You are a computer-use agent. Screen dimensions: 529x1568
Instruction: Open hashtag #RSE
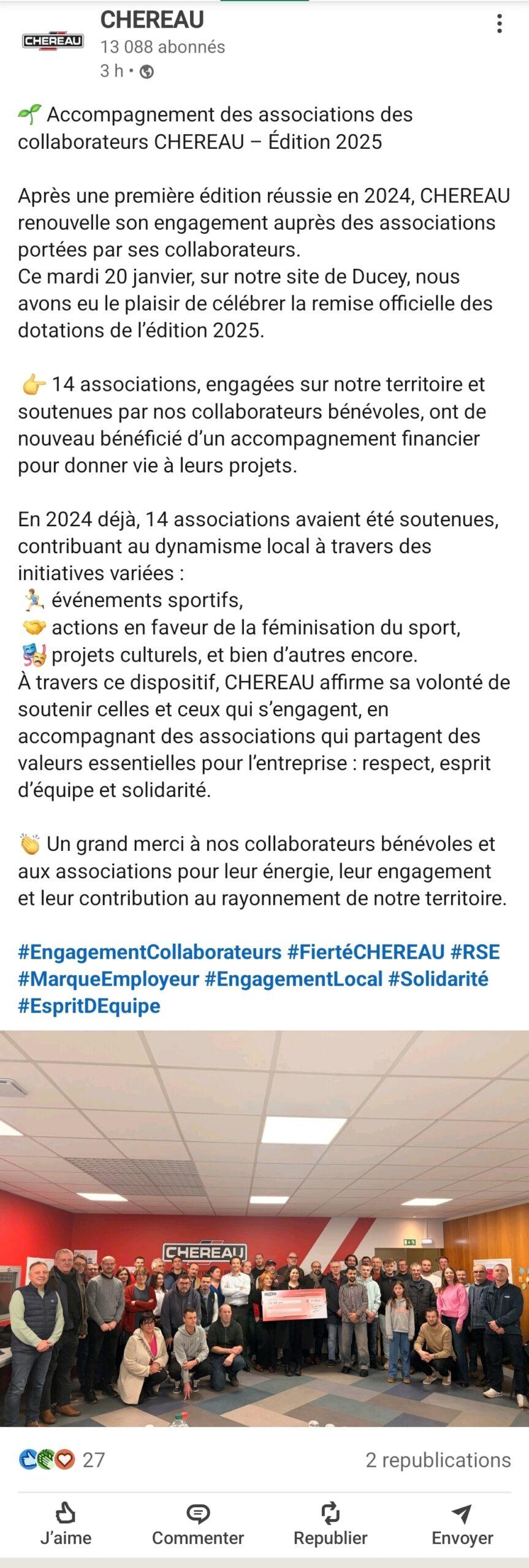pyautogui.click(x=475, y=951)
